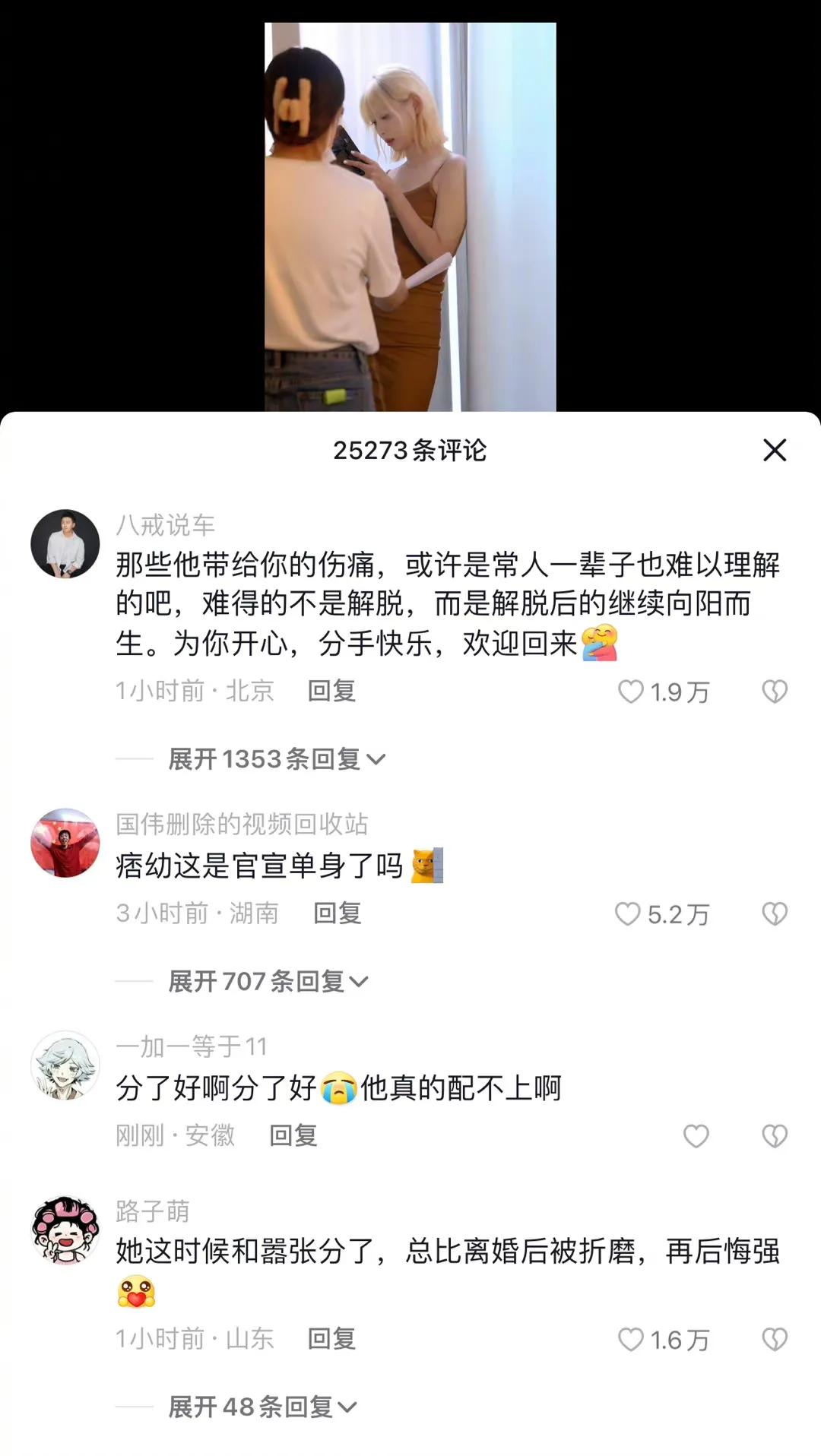Expand 1353 replies under 八戒说车's comment
821x1456 pixels.
click(x=277, y=758)
